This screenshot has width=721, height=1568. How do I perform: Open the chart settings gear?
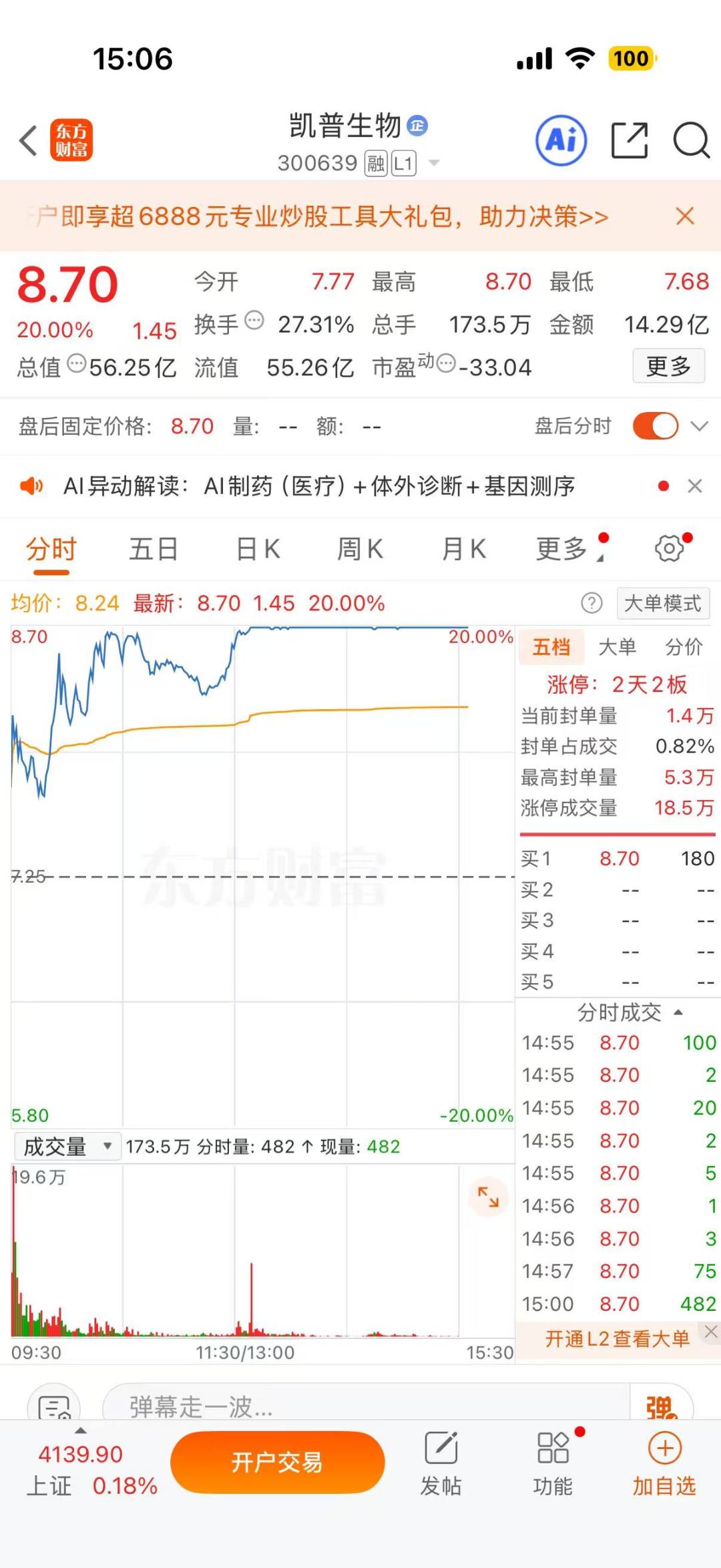(670, 548)
